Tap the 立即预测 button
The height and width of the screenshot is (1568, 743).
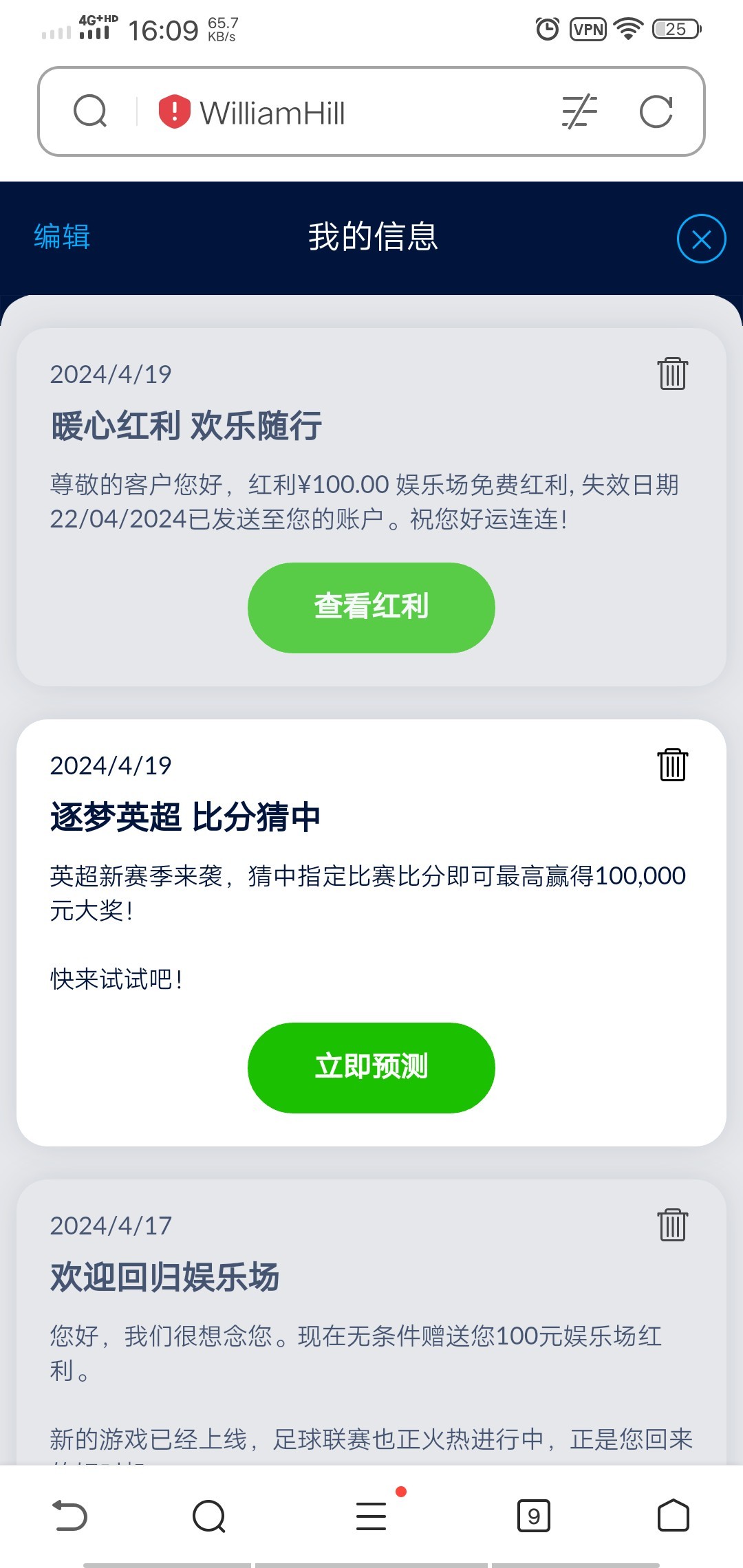(x=371, y=1067)
